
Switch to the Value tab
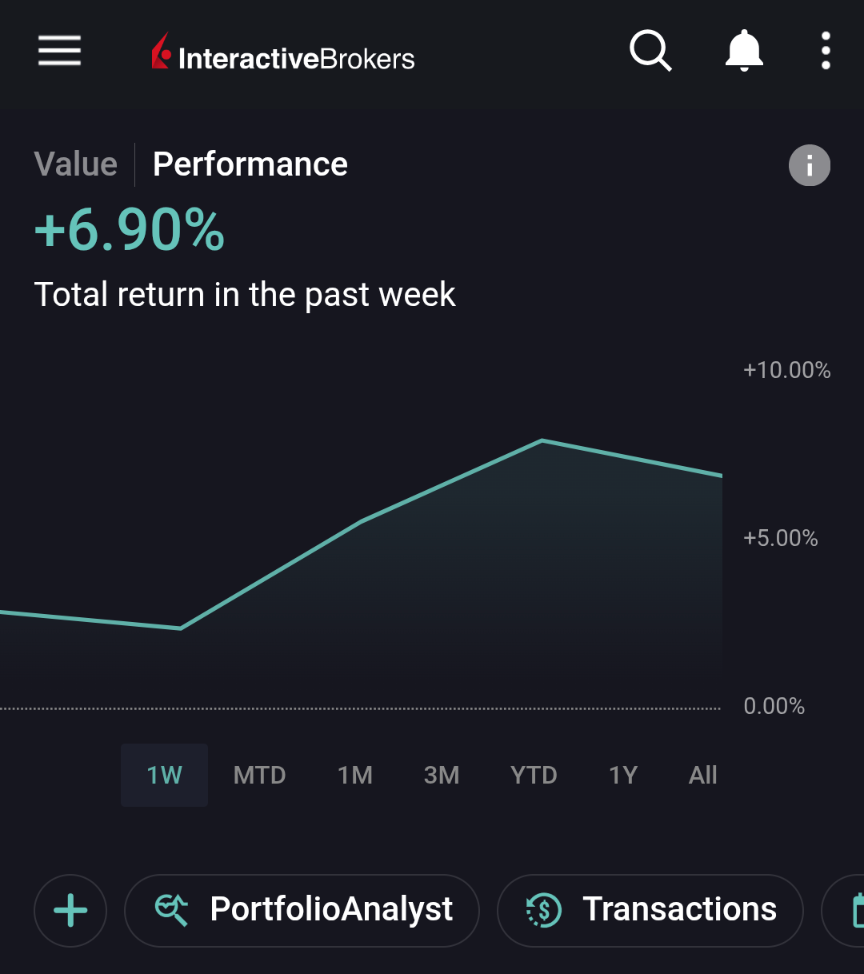76,164
